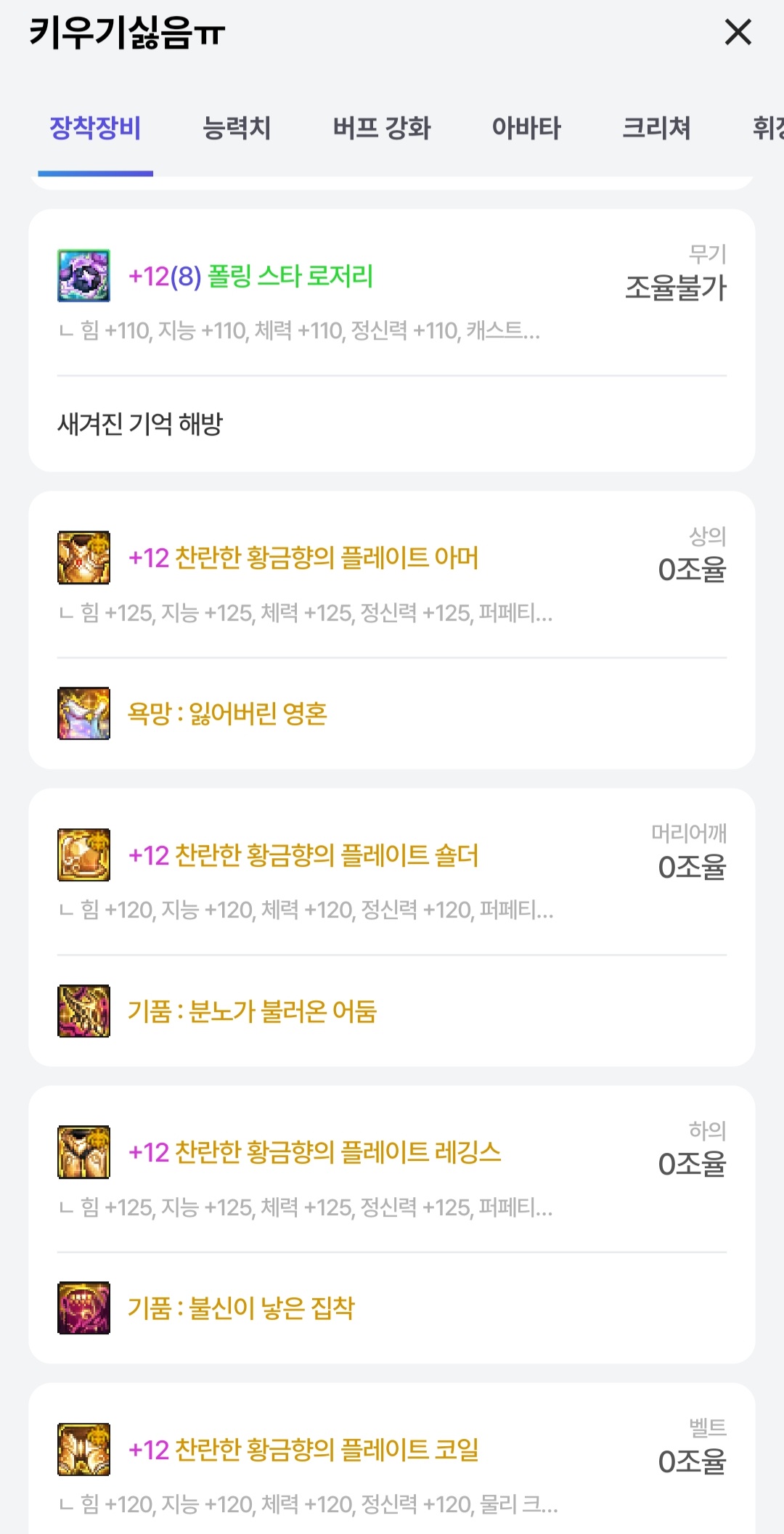Open 기품 : 분노가 불러온 어둠 item
This screenshot has height=1534, width=784.
(x=252, y=1011)
